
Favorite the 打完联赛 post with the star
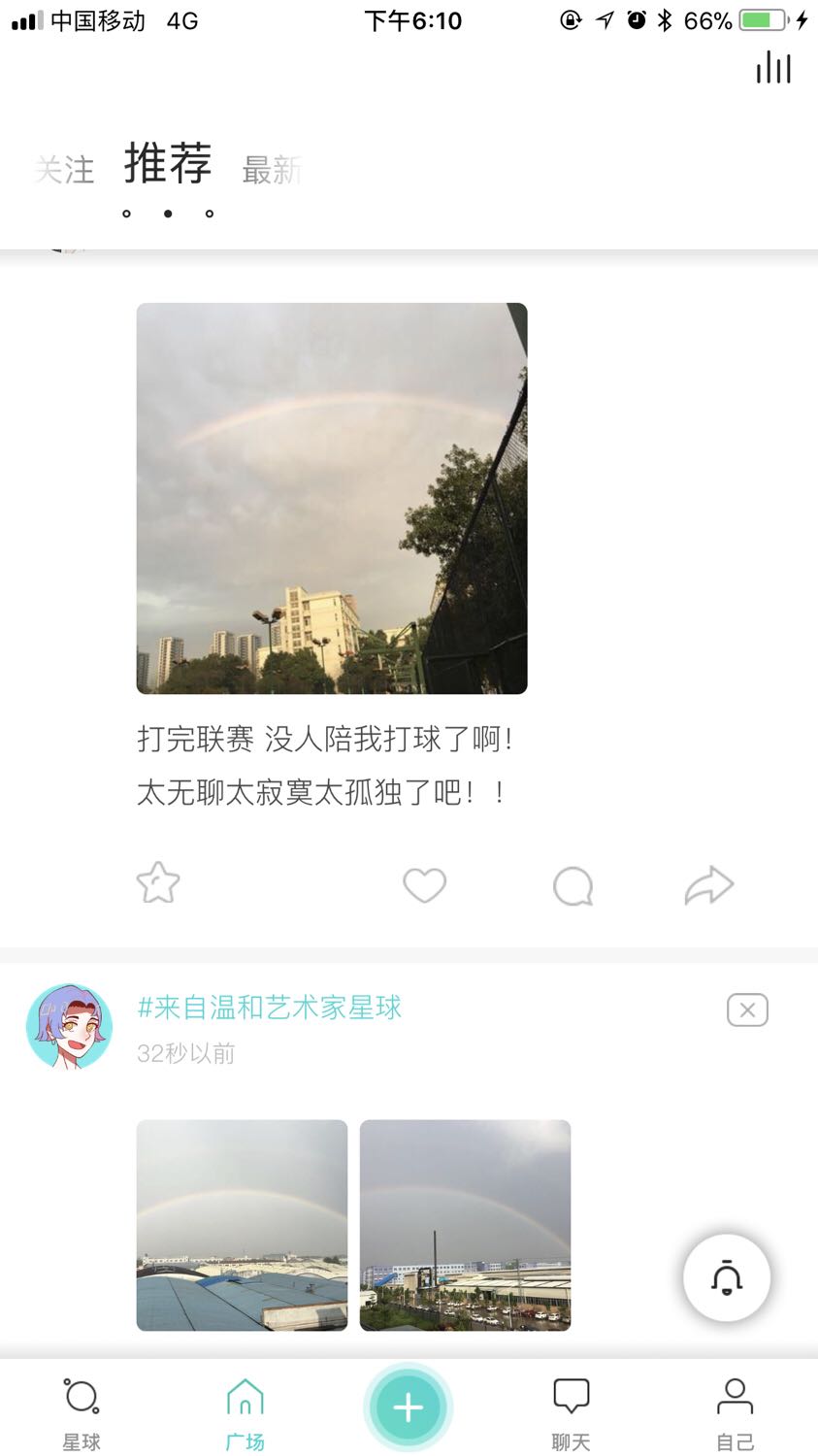click(x=158, y=883)
